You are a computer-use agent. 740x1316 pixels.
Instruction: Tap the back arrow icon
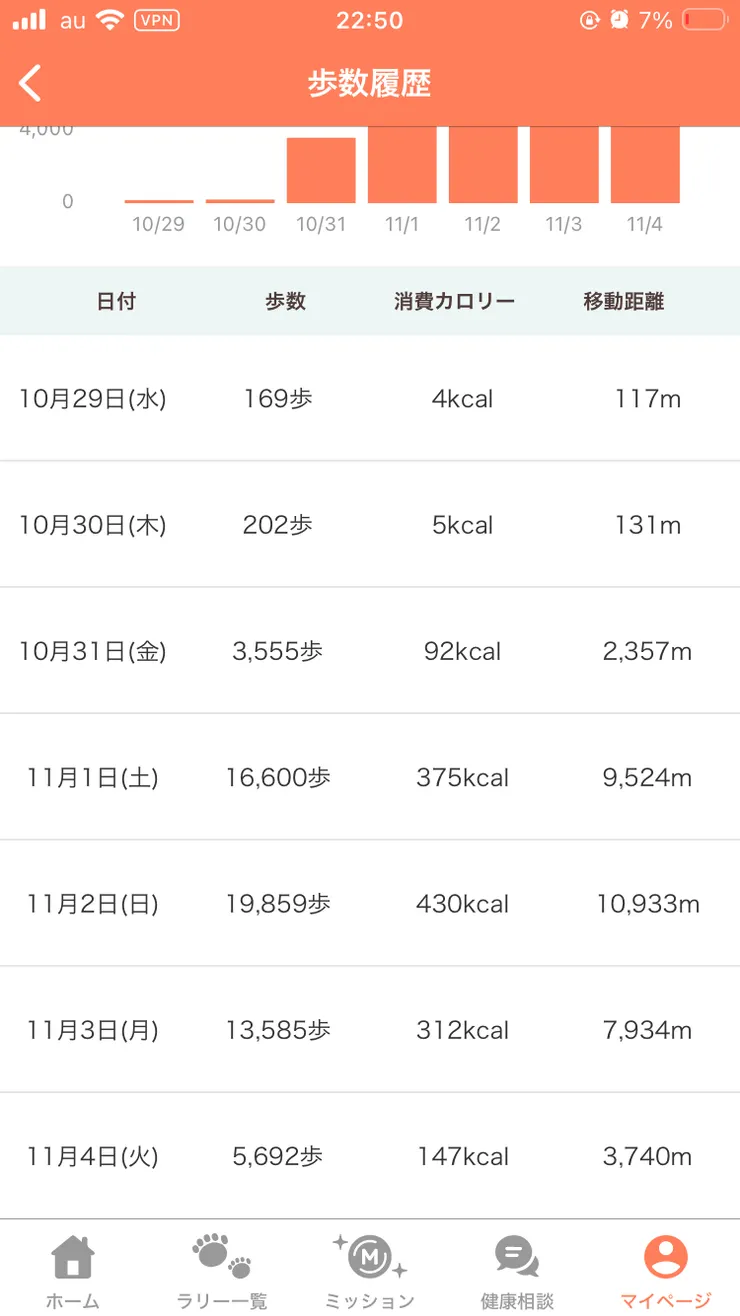click(30, 83)
